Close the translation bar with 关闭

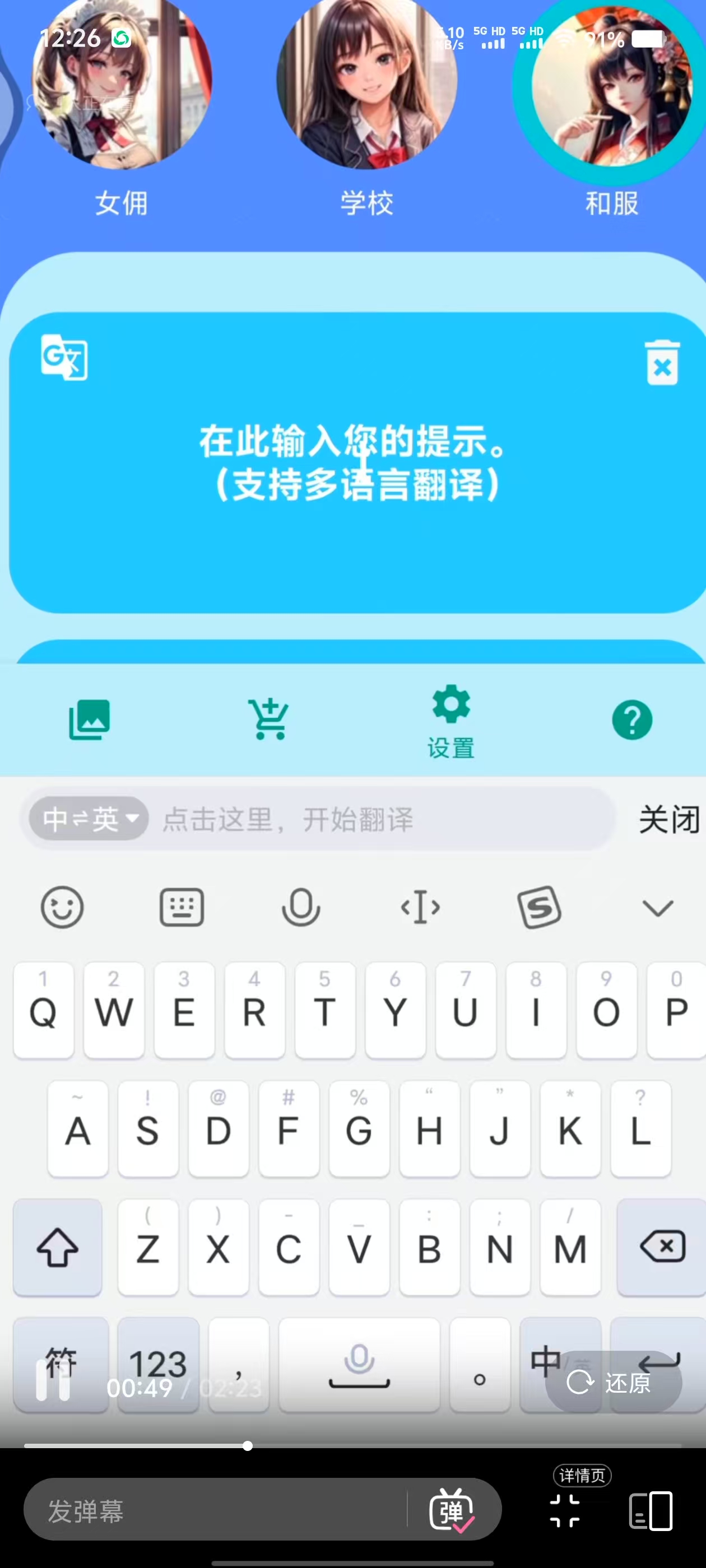pos(669,819)
